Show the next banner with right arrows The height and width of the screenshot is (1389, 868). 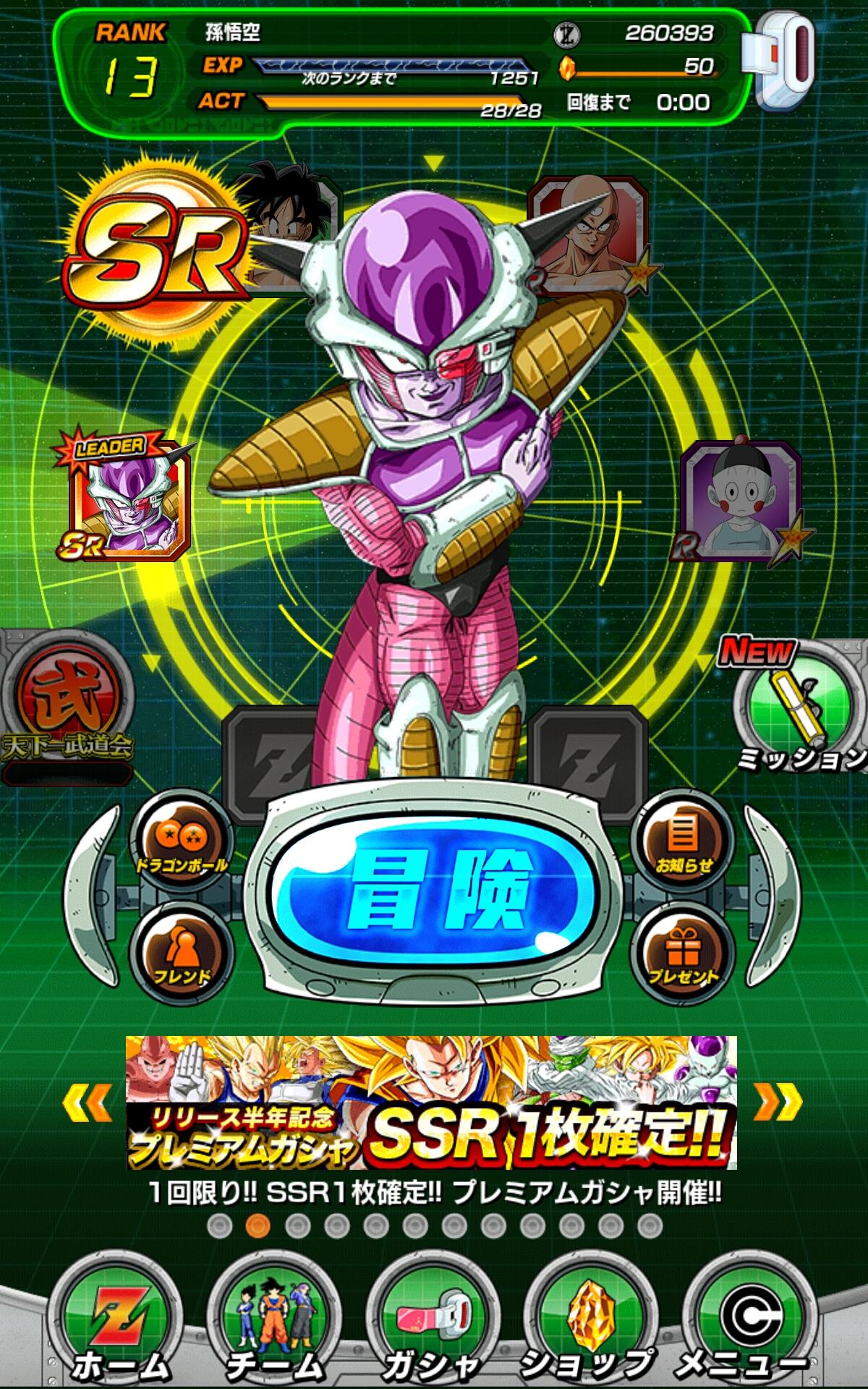(778, 1101)
